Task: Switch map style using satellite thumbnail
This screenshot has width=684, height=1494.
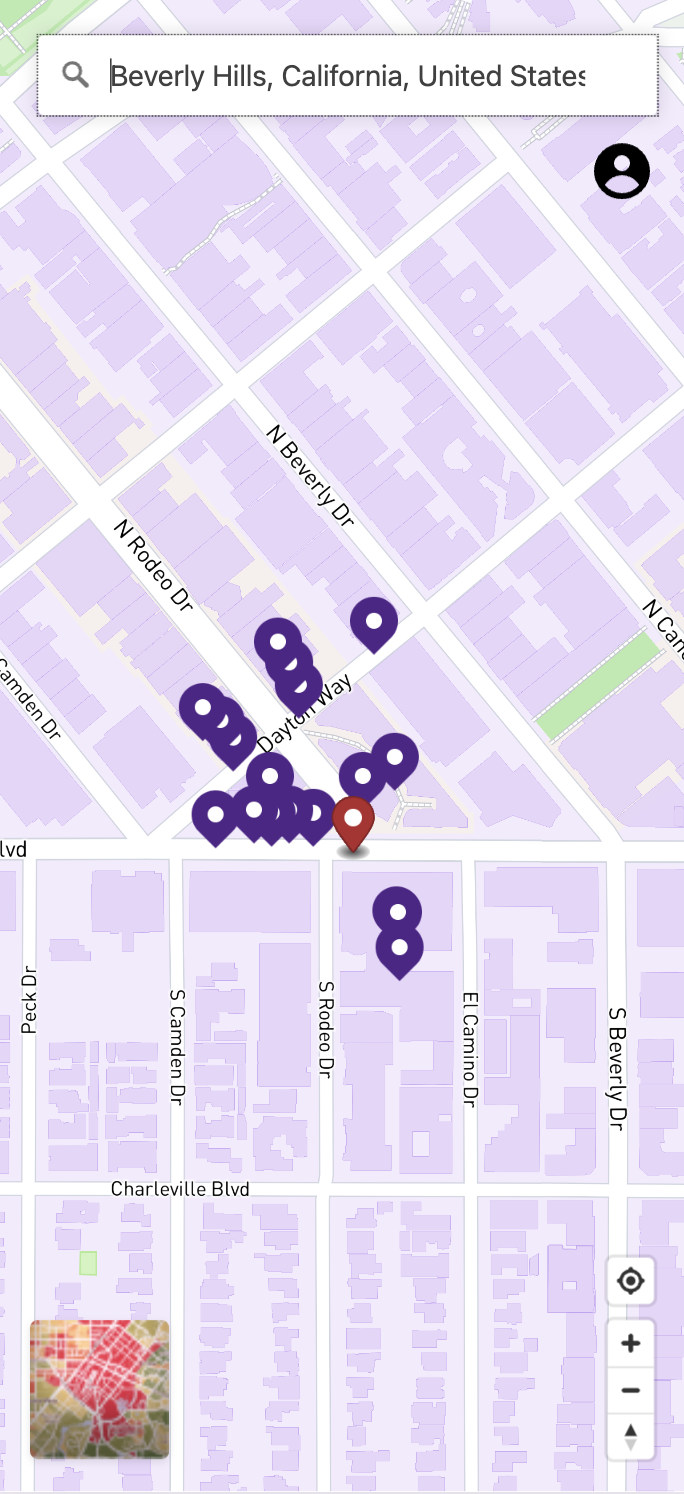Action: pyautogui.click(x=99, y=1389)
